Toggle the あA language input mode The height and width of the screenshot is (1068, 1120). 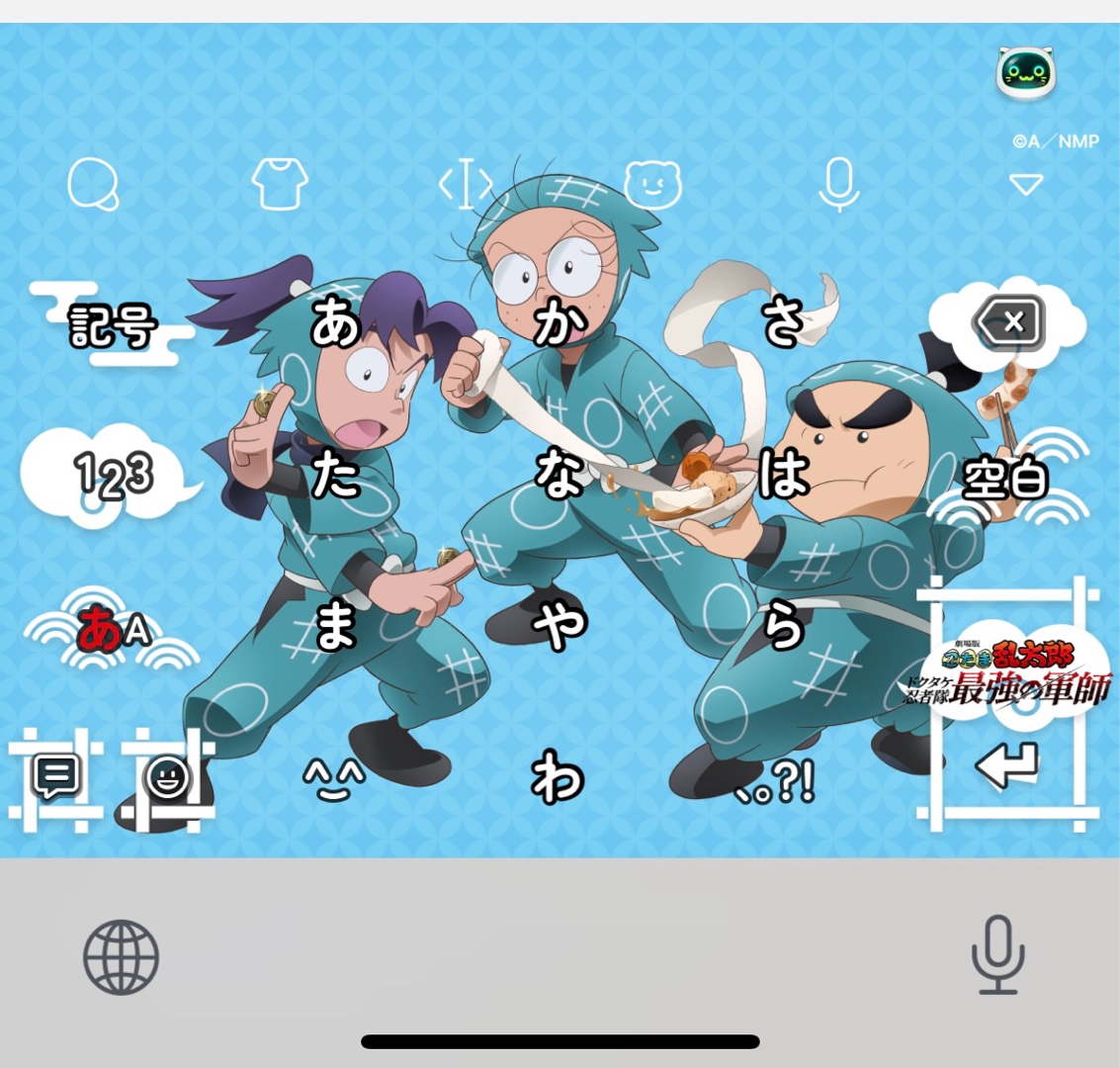coord(112,629)
